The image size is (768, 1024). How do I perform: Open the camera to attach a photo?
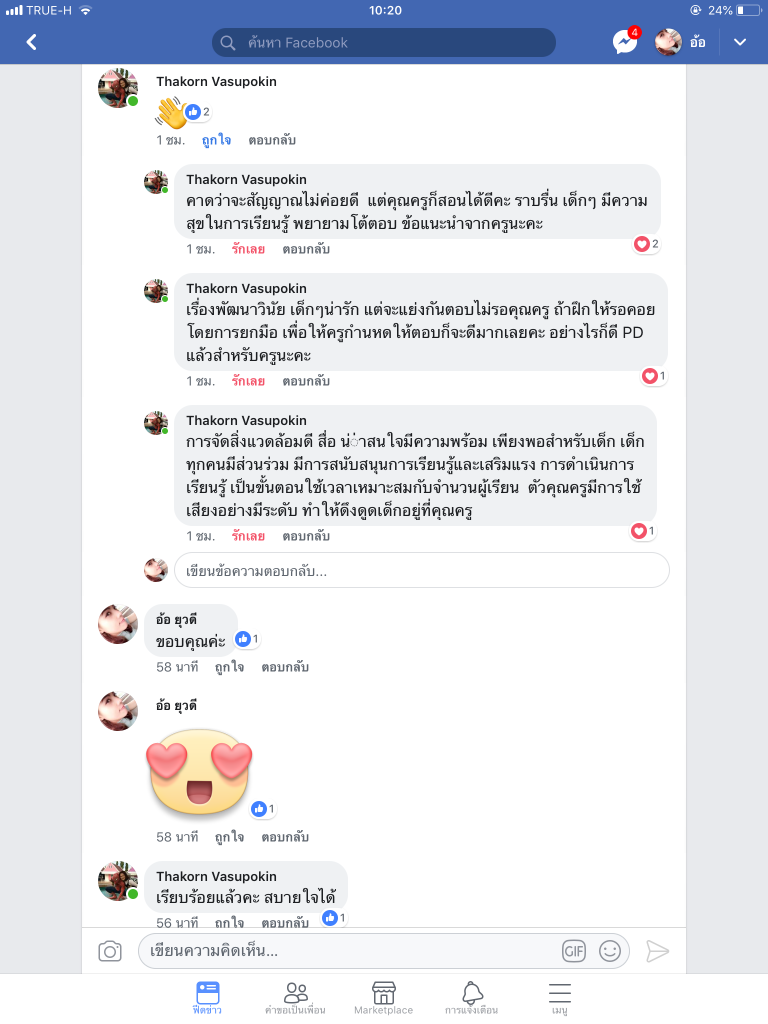110,952
